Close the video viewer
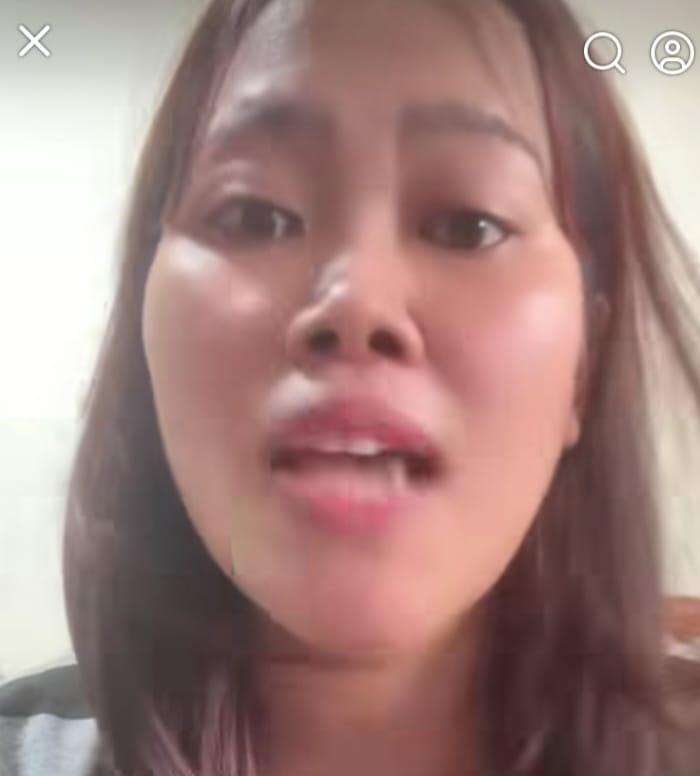This screenshot has height=776, width=700. [34, 41]
